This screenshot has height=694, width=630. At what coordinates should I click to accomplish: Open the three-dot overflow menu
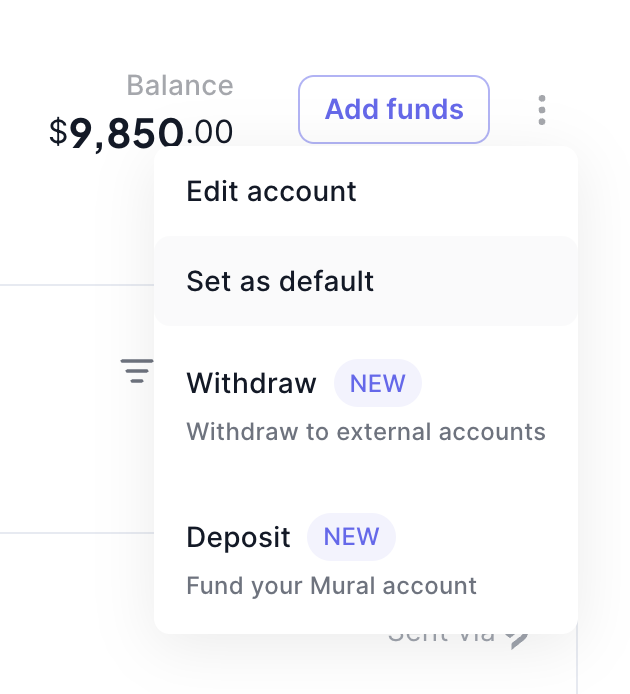pos(541,109)
